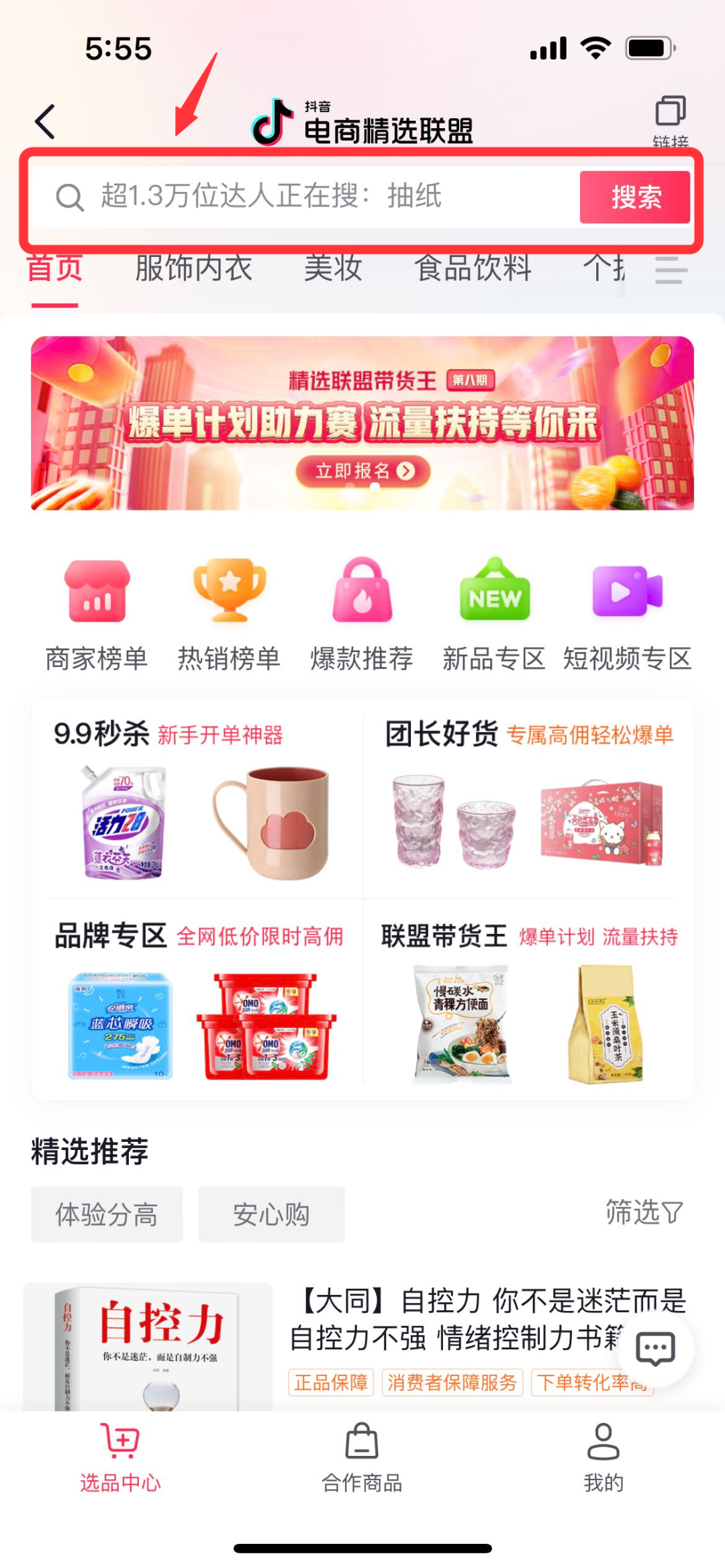Apply the 体验分高 filter chip
The height and width of the screenshot is (1568, 725).
coord(107,1214)
